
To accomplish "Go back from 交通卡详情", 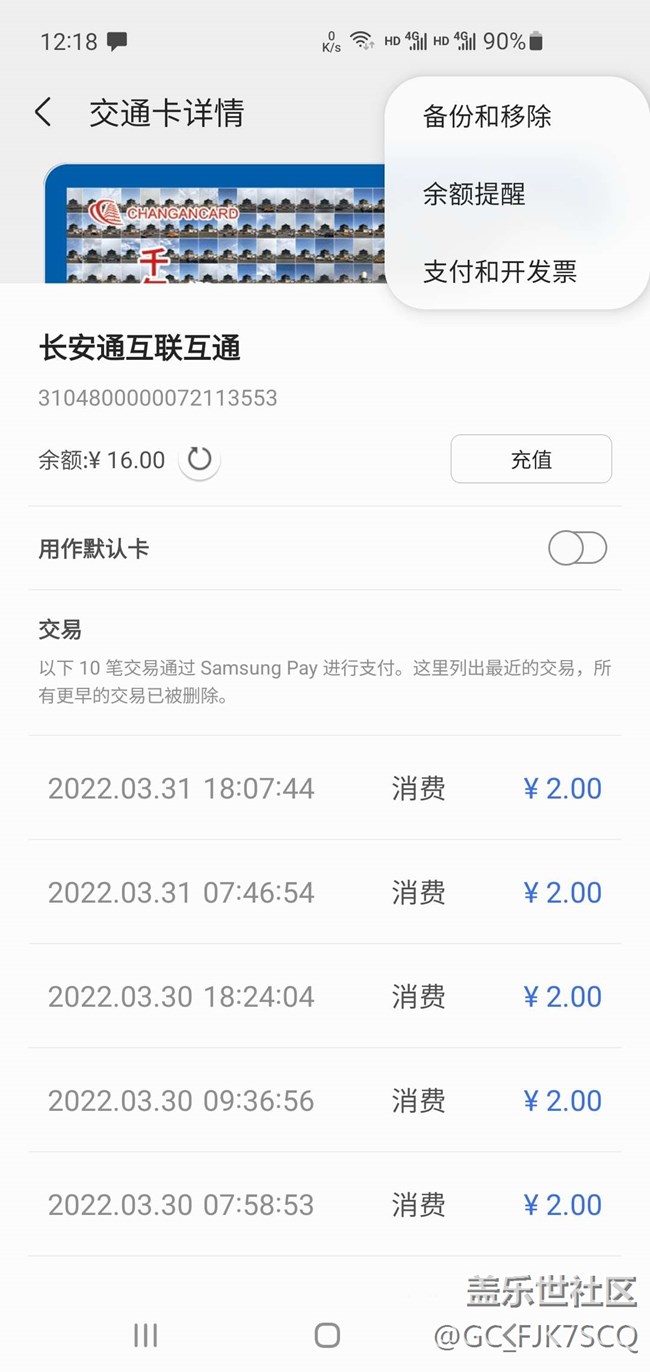I will tap(43, 112).
